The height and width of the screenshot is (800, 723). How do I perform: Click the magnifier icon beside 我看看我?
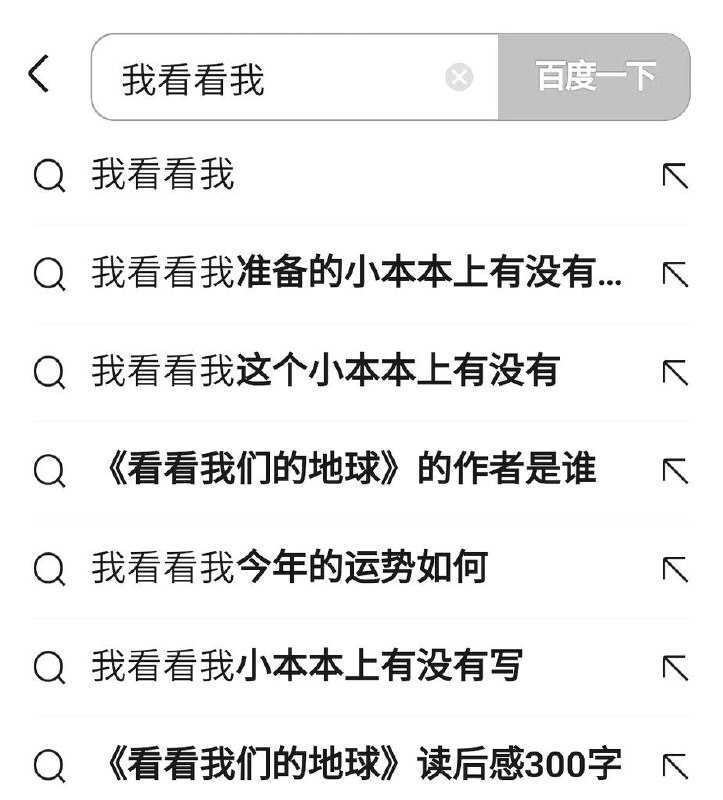pos(47,175)
